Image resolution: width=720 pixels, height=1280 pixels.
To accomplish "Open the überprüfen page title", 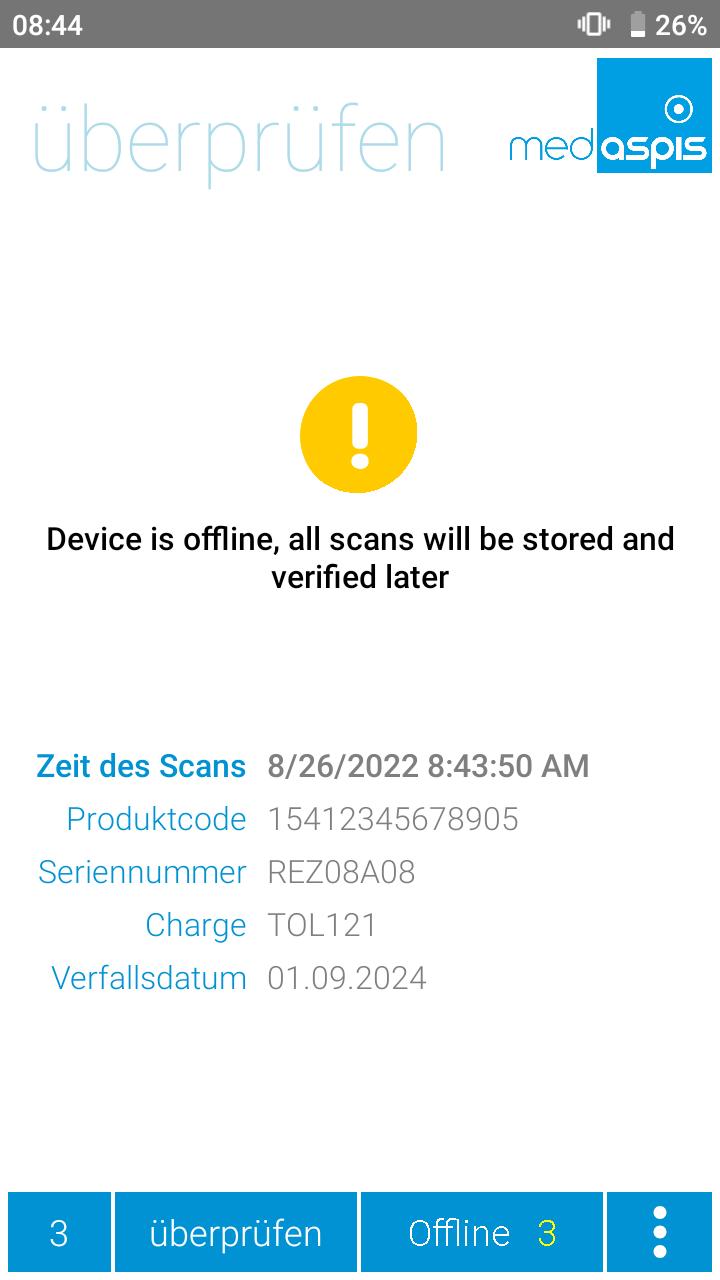I will coord(240,140).
